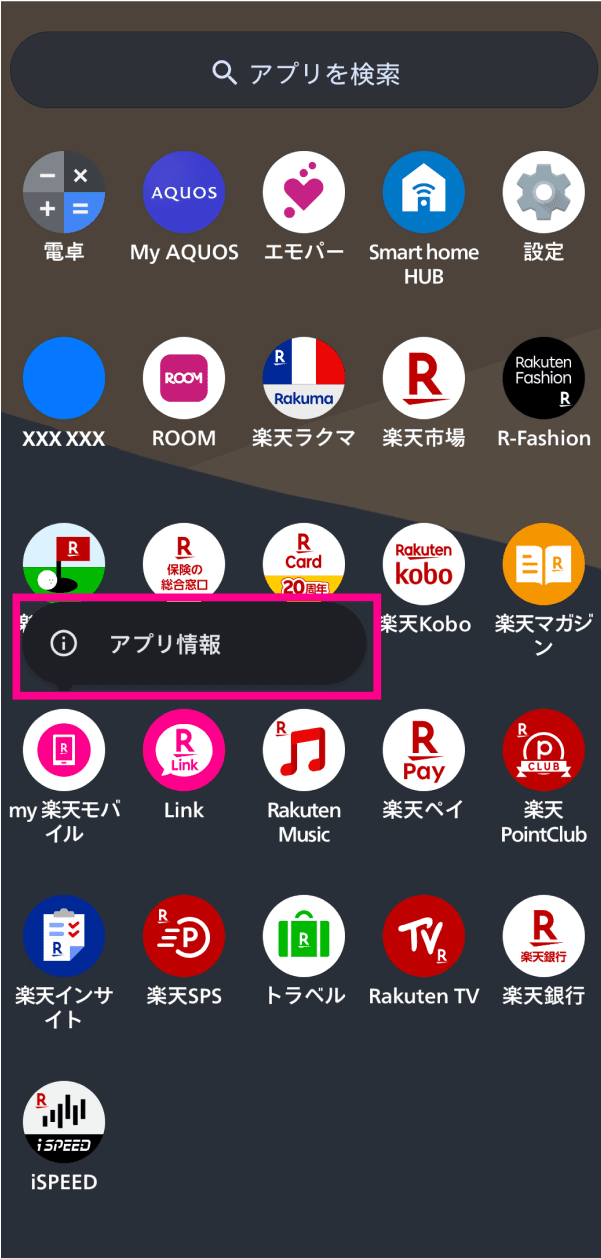
Task: Launch the iSPEED app
Action: 64,1122
